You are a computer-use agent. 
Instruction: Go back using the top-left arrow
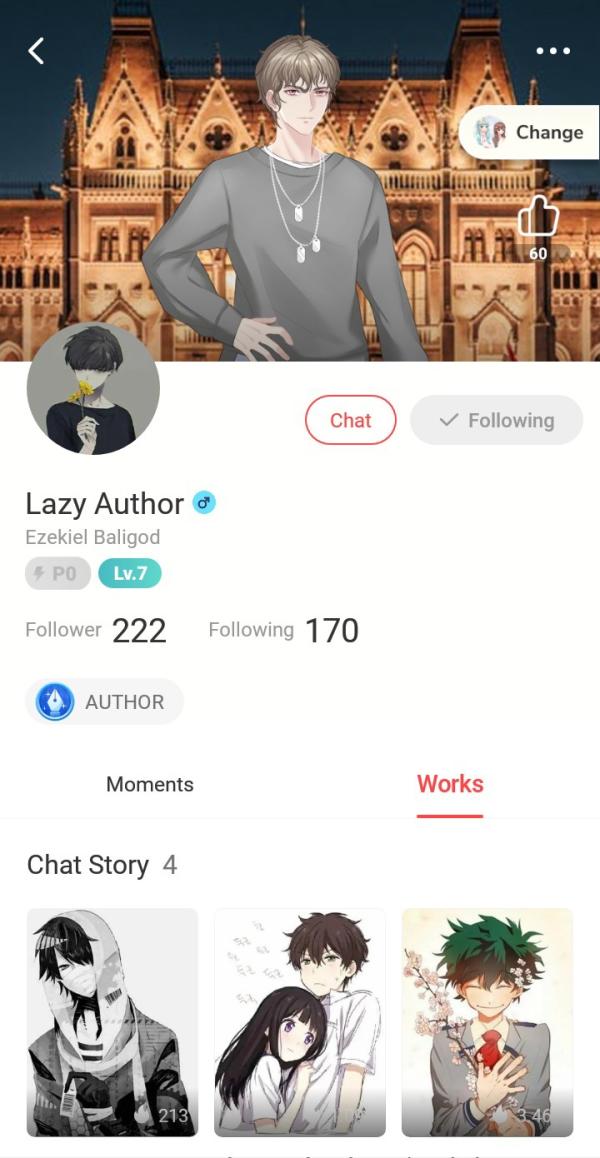[35, 51]
